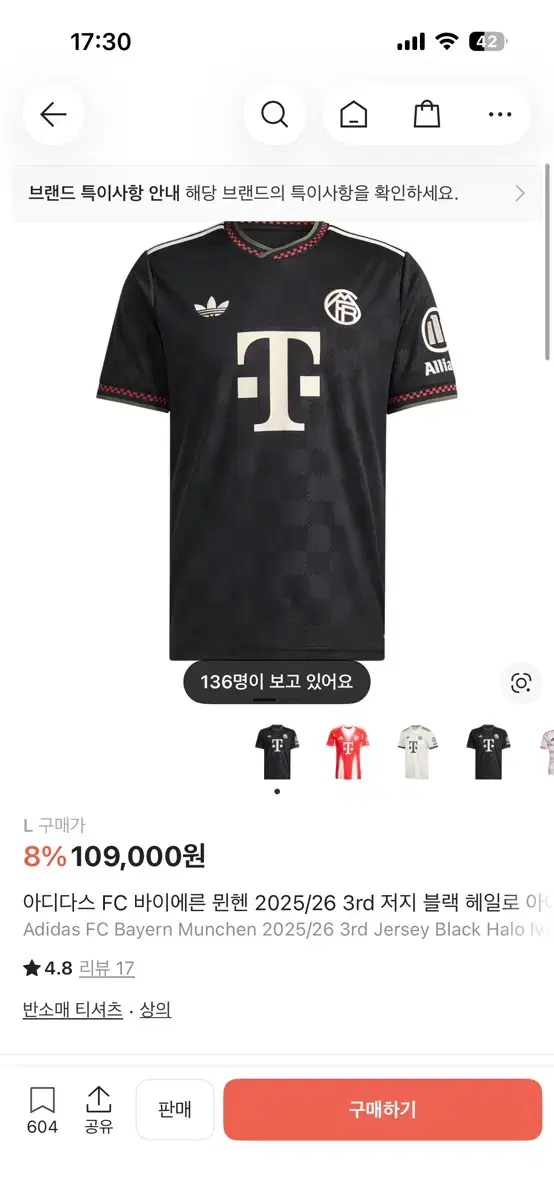This screenshot has width=554, height=1200.
Task: Open the 반소매 티셔츠 category link
Action: (72, 1010)
